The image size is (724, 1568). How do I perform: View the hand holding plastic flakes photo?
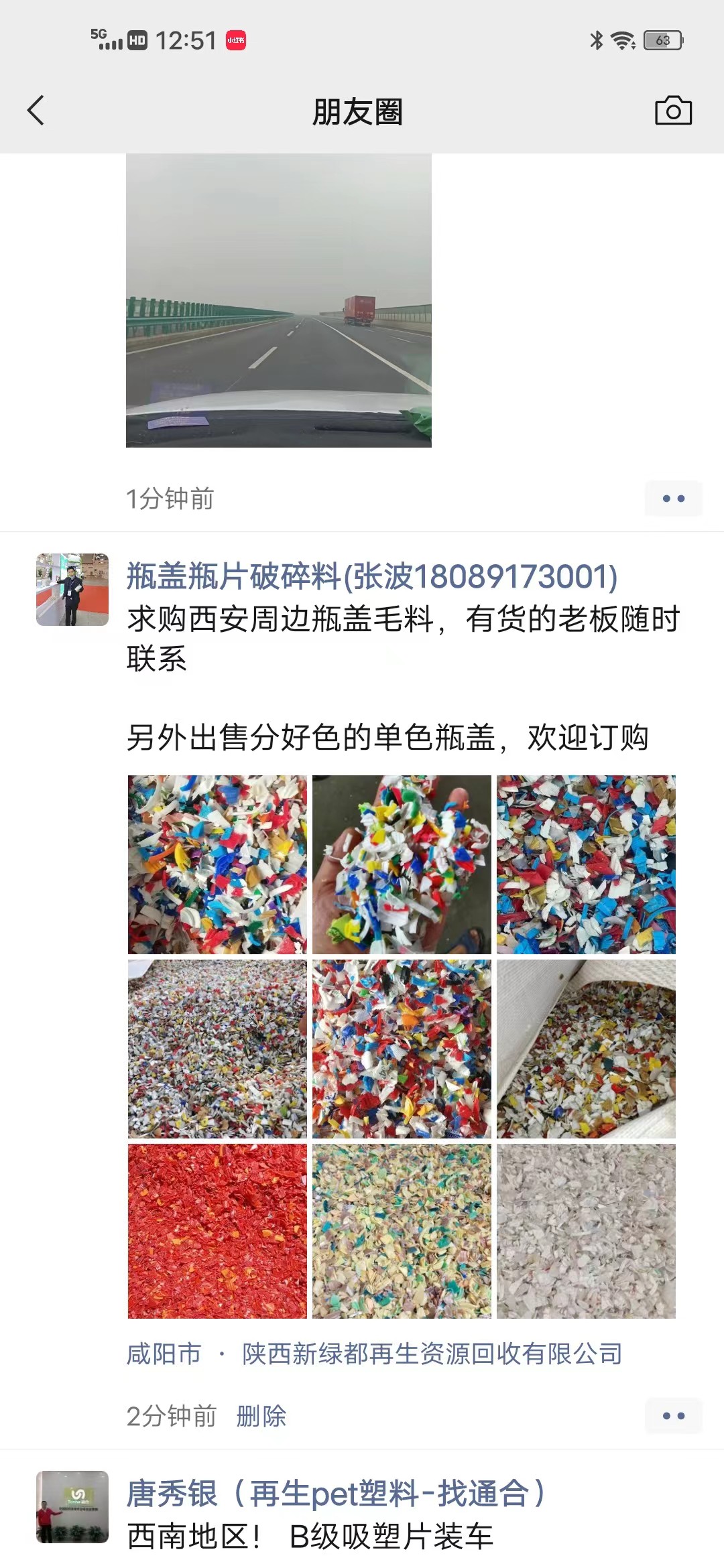pos(402,864)
